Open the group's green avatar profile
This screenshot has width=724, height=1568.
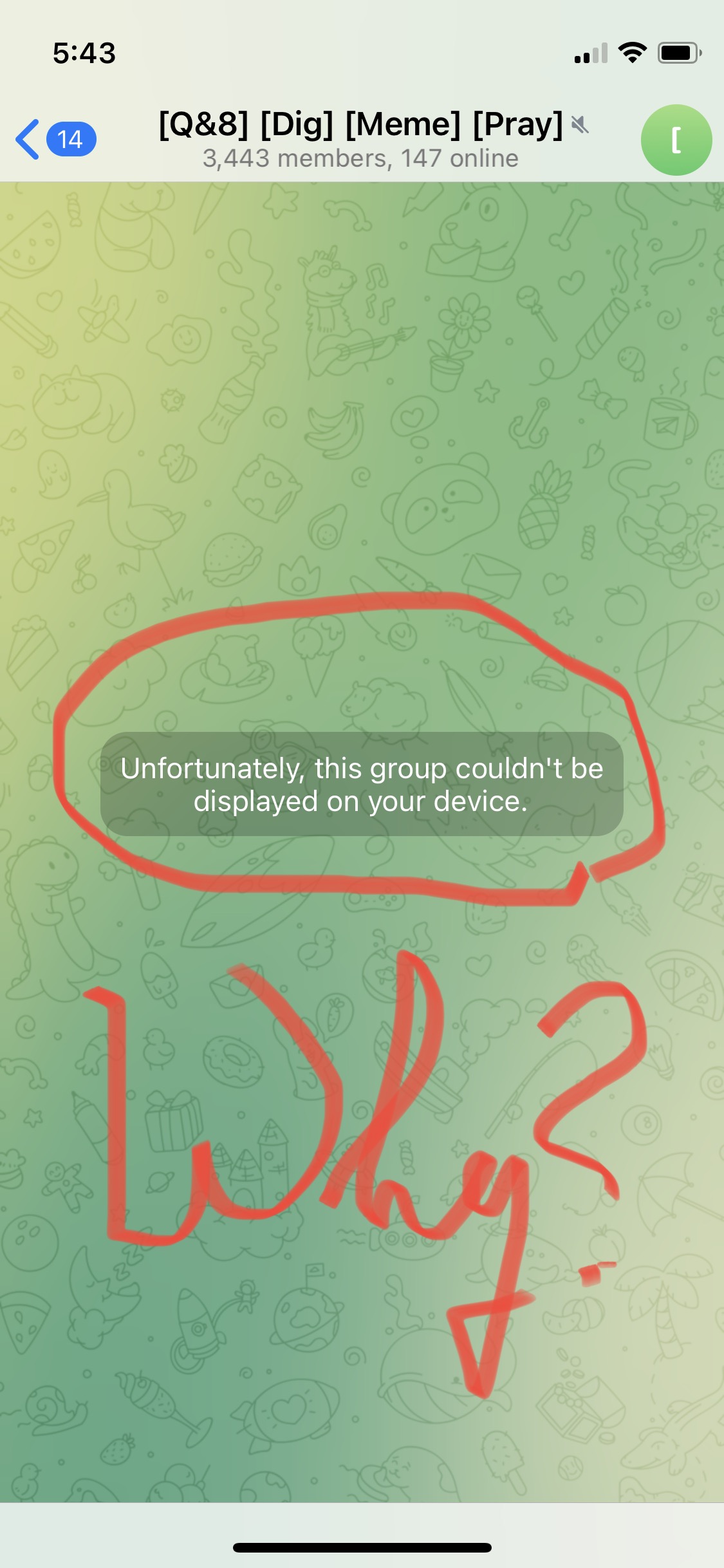[x=676, y=140]
